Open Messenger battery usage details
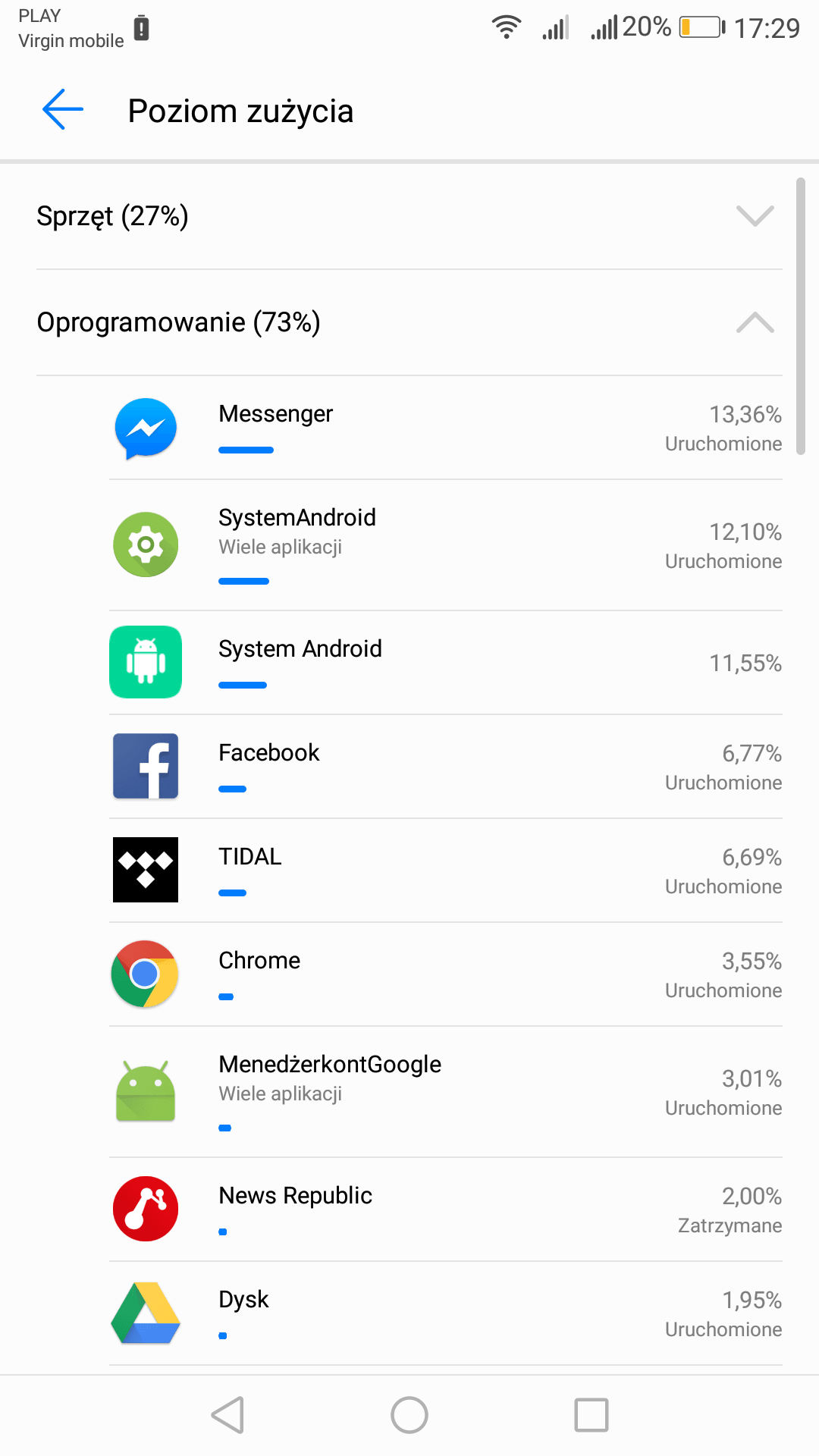819x1456 pixels. coord(446,428)
